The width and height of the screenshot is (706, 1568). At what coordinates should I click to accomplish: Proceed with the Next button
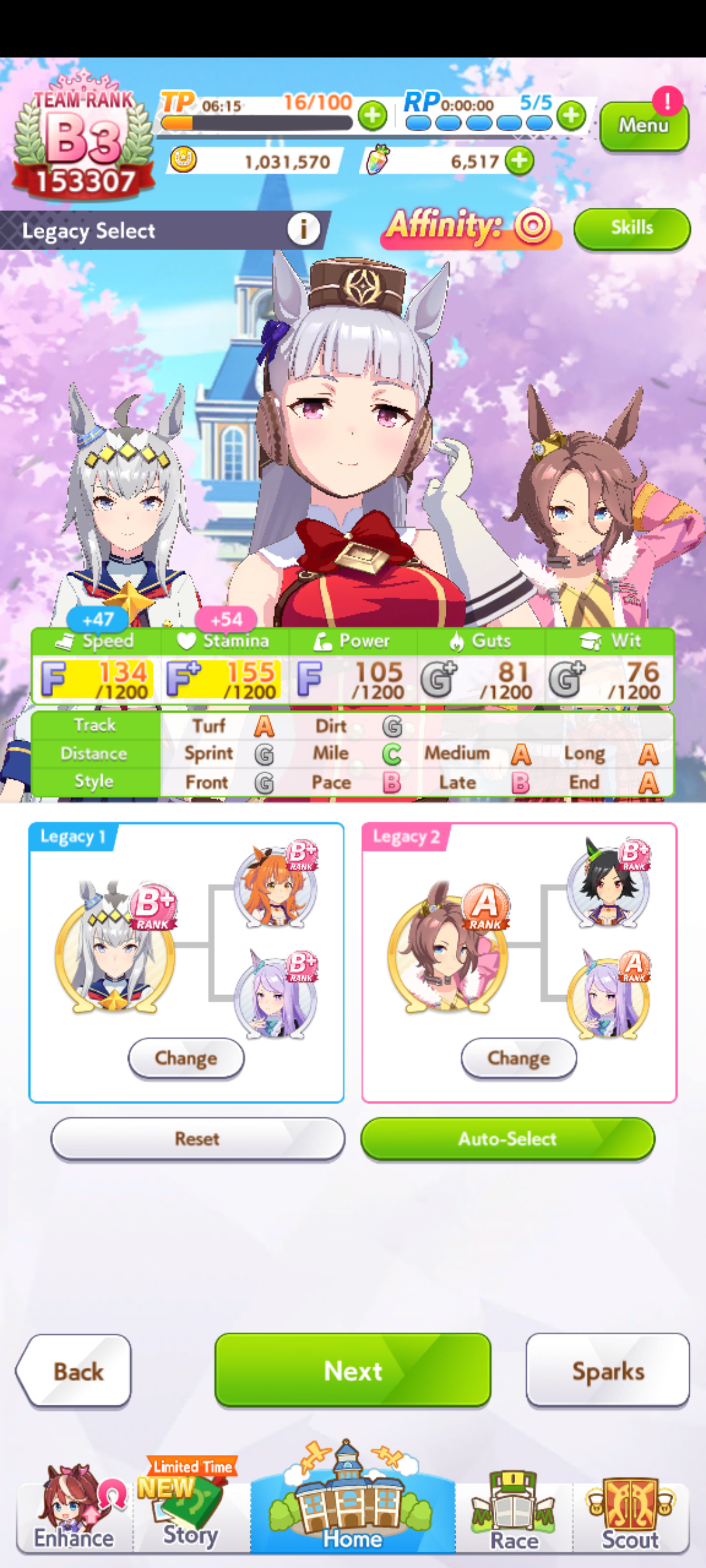point(353,1370)
